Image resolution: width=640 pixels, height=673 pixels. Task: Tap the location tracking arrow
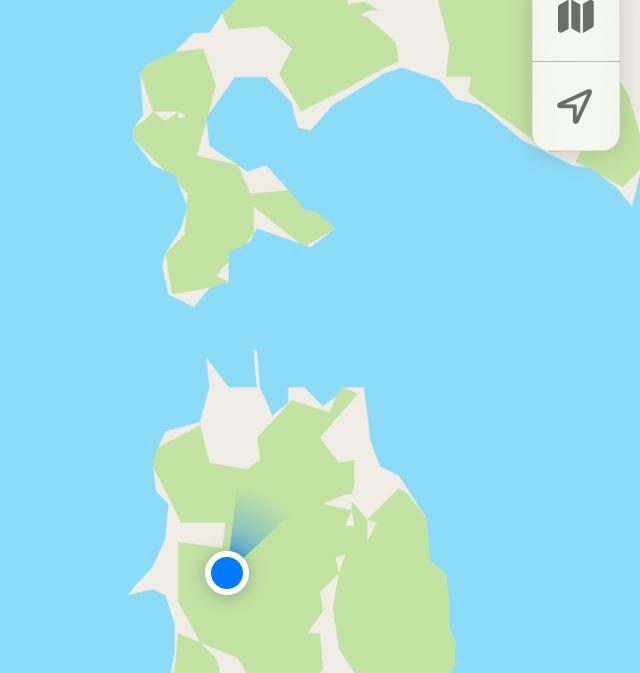575,106
